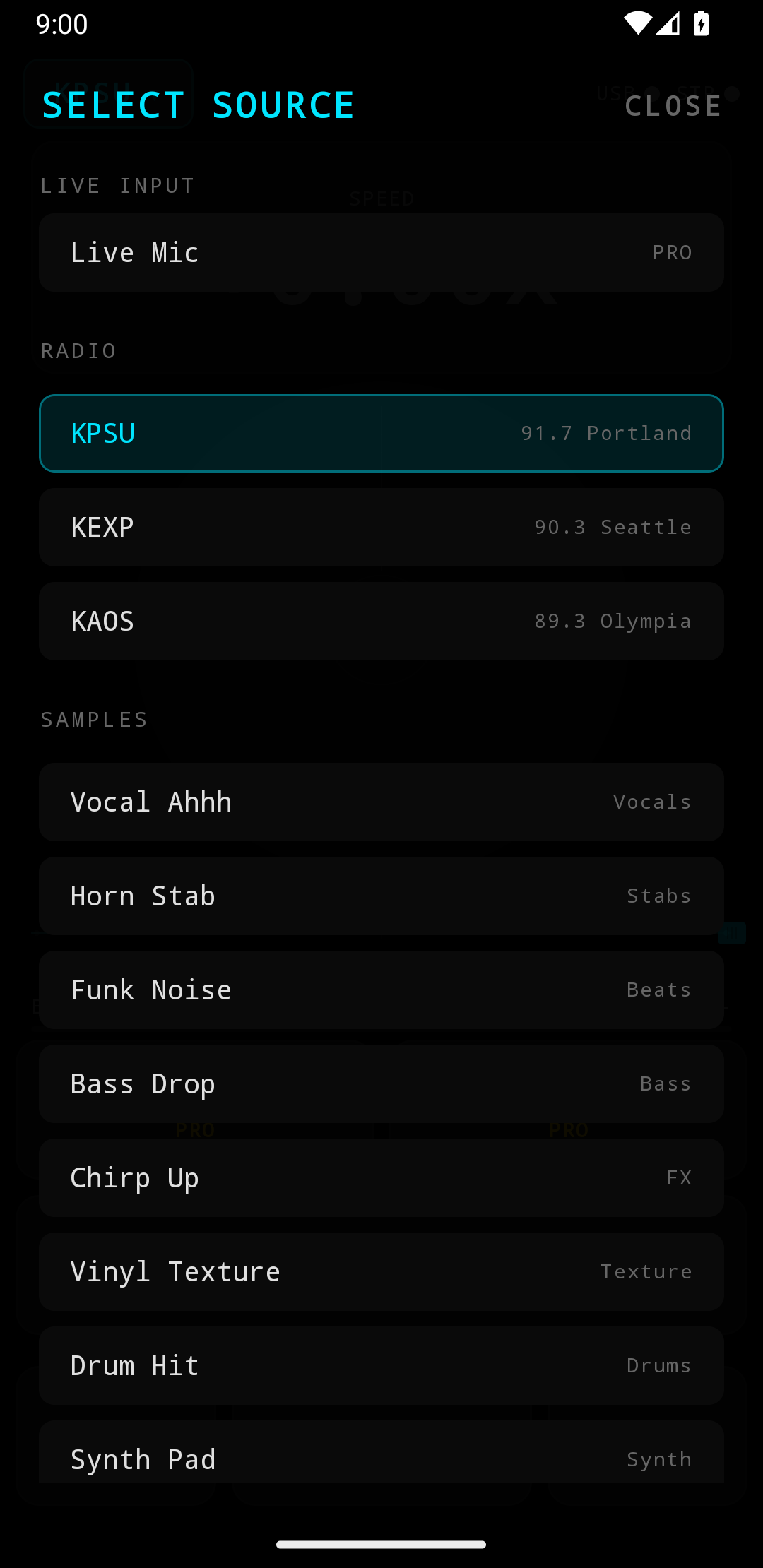The image size is (763, 1568).
Task: Tap the SELECT SOURCE heading
Action: 199,104
